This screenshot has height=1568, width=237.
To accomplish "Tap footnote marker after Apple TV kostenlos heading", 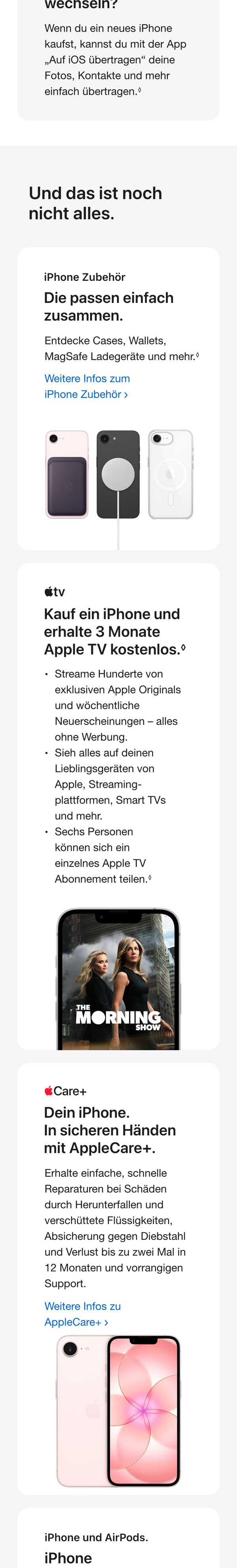I will pos(183,648).
